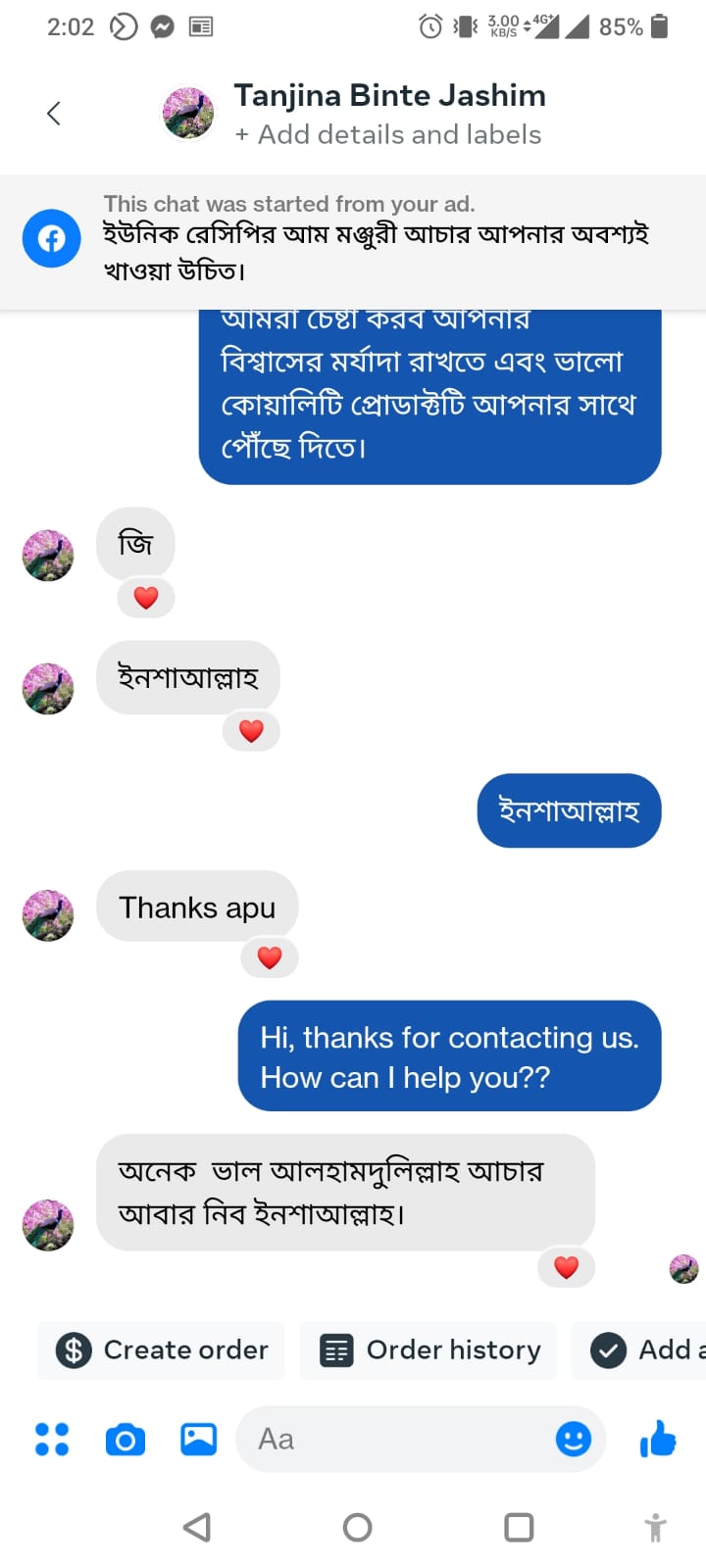
Task: Open the emoji picker
Action: click(574, 1439)
